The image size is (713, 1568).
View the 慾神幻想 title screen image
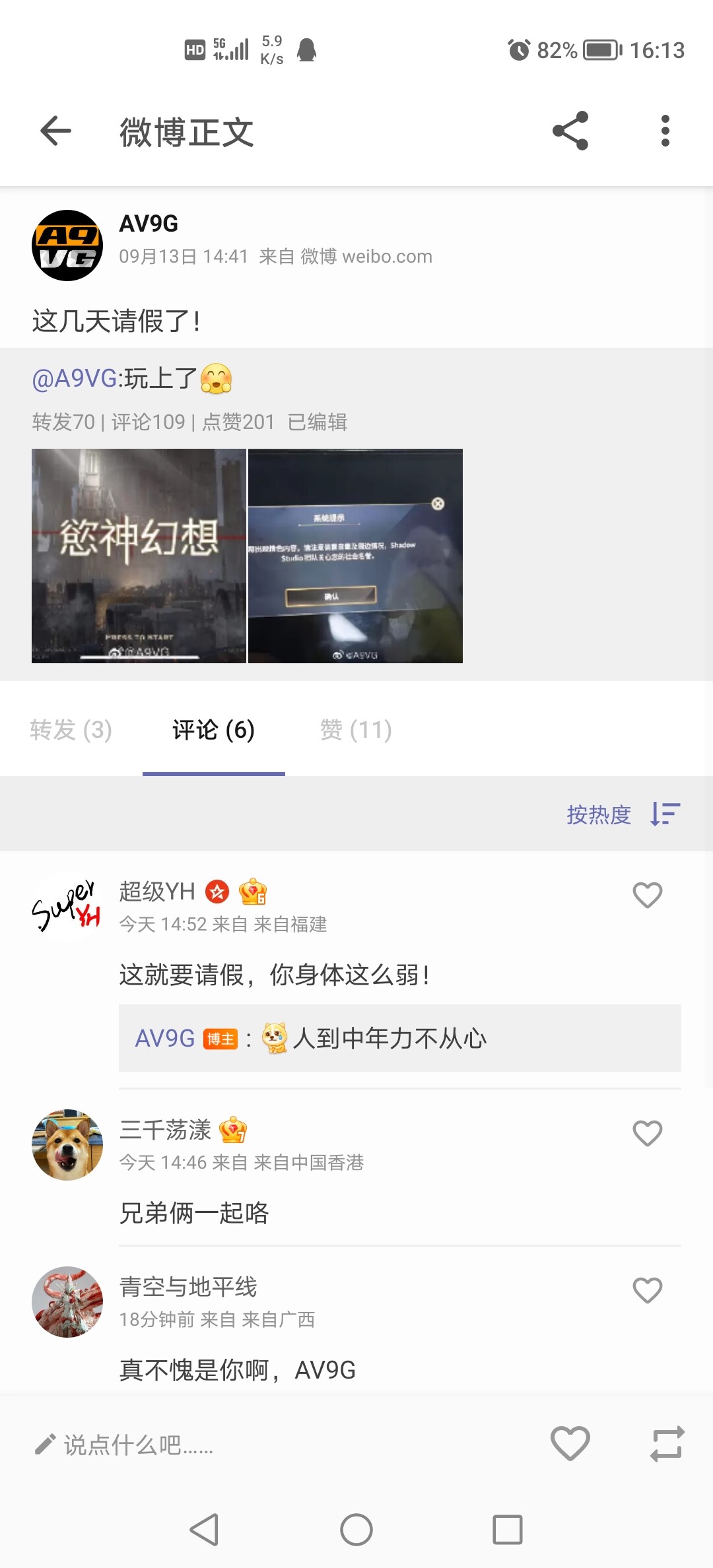click(x=139, y=556)
